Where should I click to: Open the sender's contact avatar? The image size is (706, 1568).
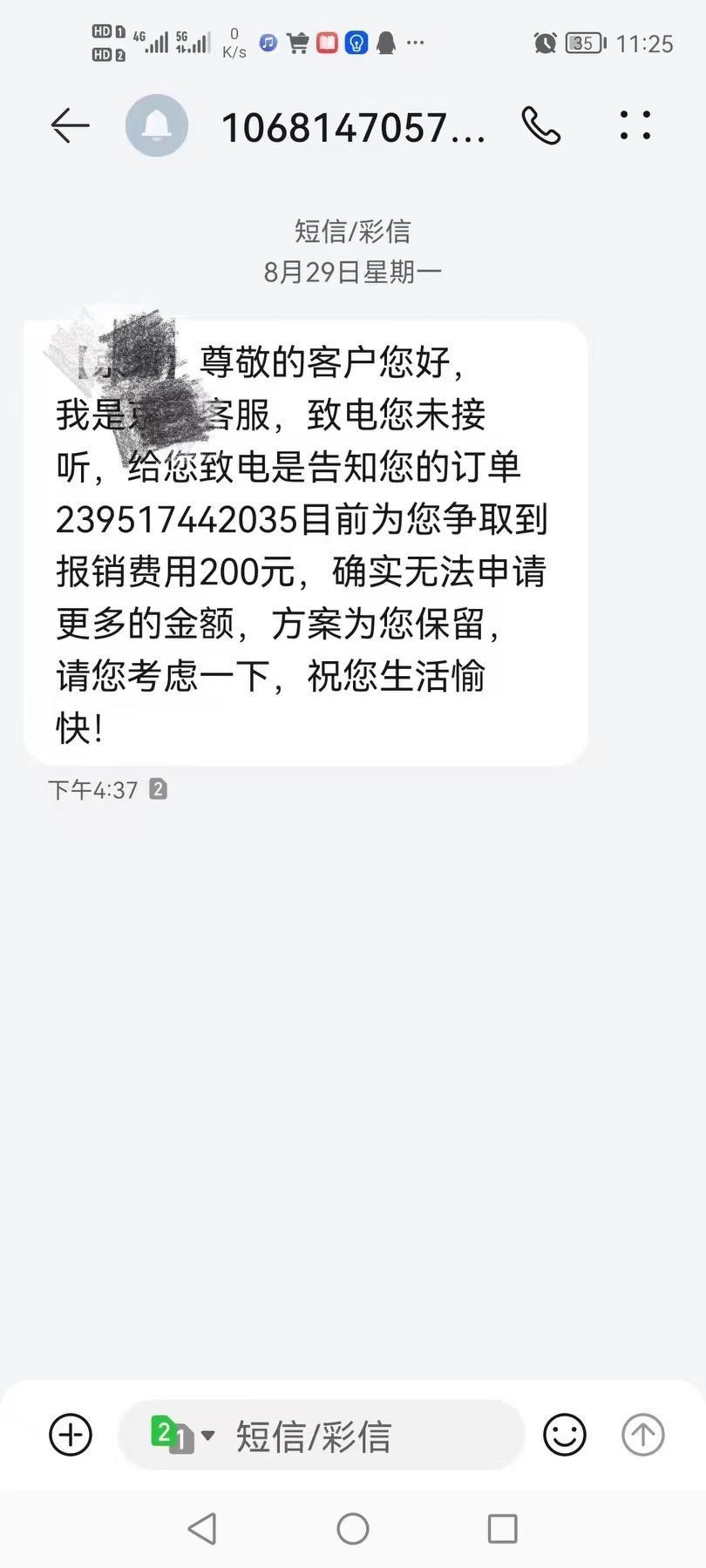[157, 126]
